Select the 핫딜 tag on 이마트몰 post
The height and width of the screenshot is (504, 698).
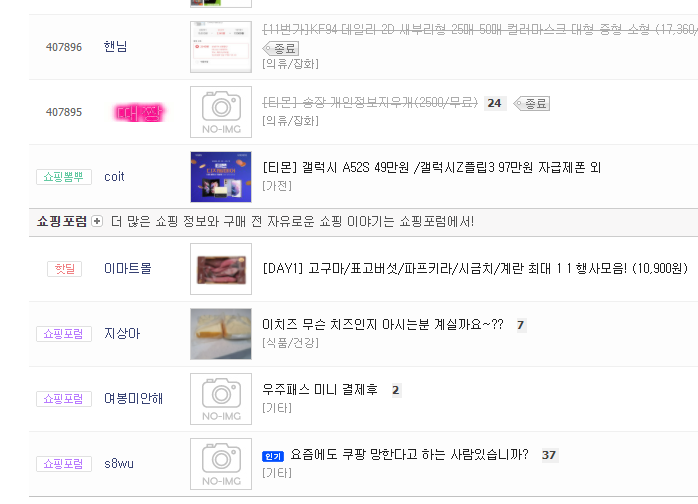click(x=64, y=269)
